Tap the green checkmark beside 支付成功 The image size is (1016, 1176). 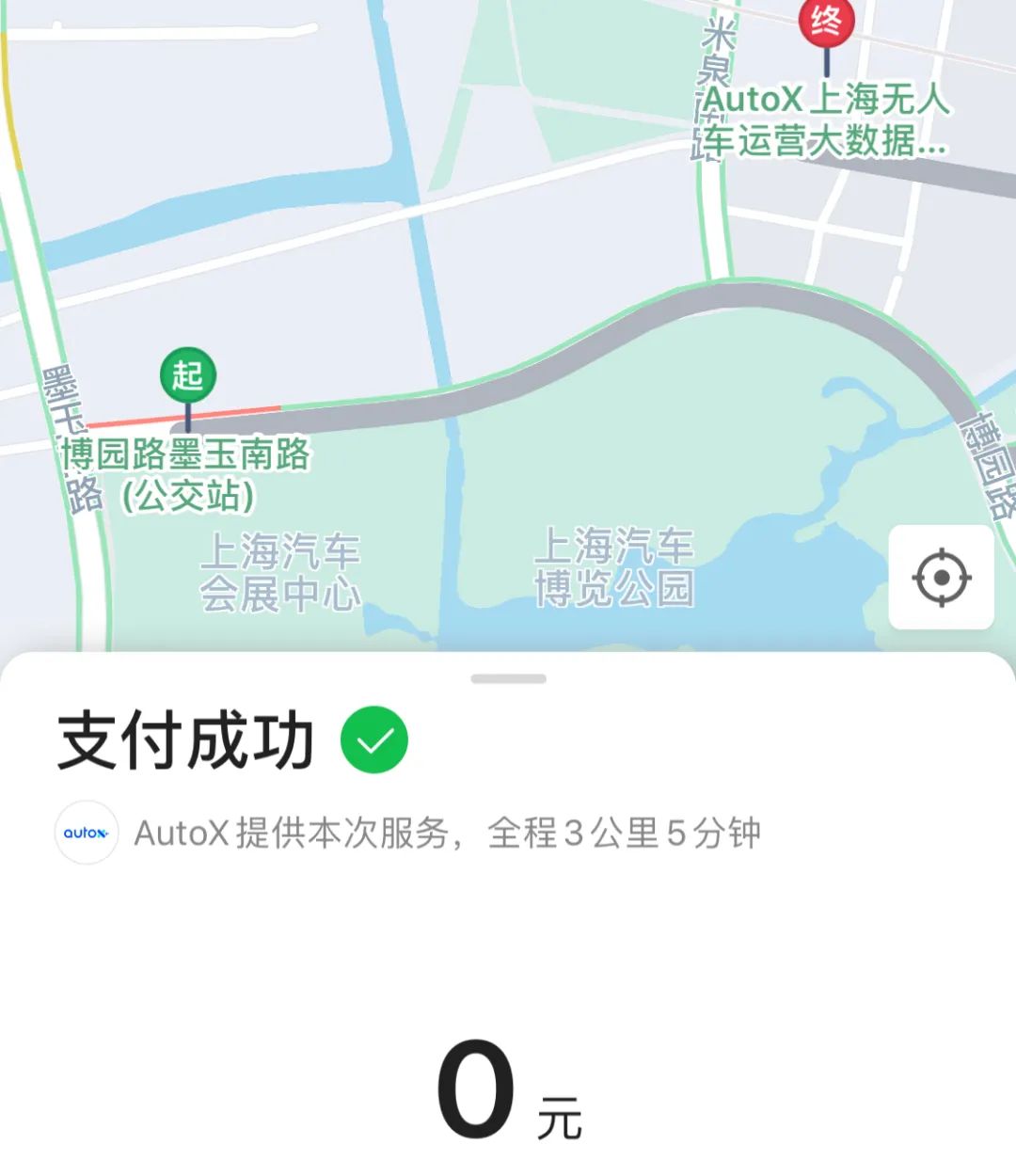[x=373, y=739]
